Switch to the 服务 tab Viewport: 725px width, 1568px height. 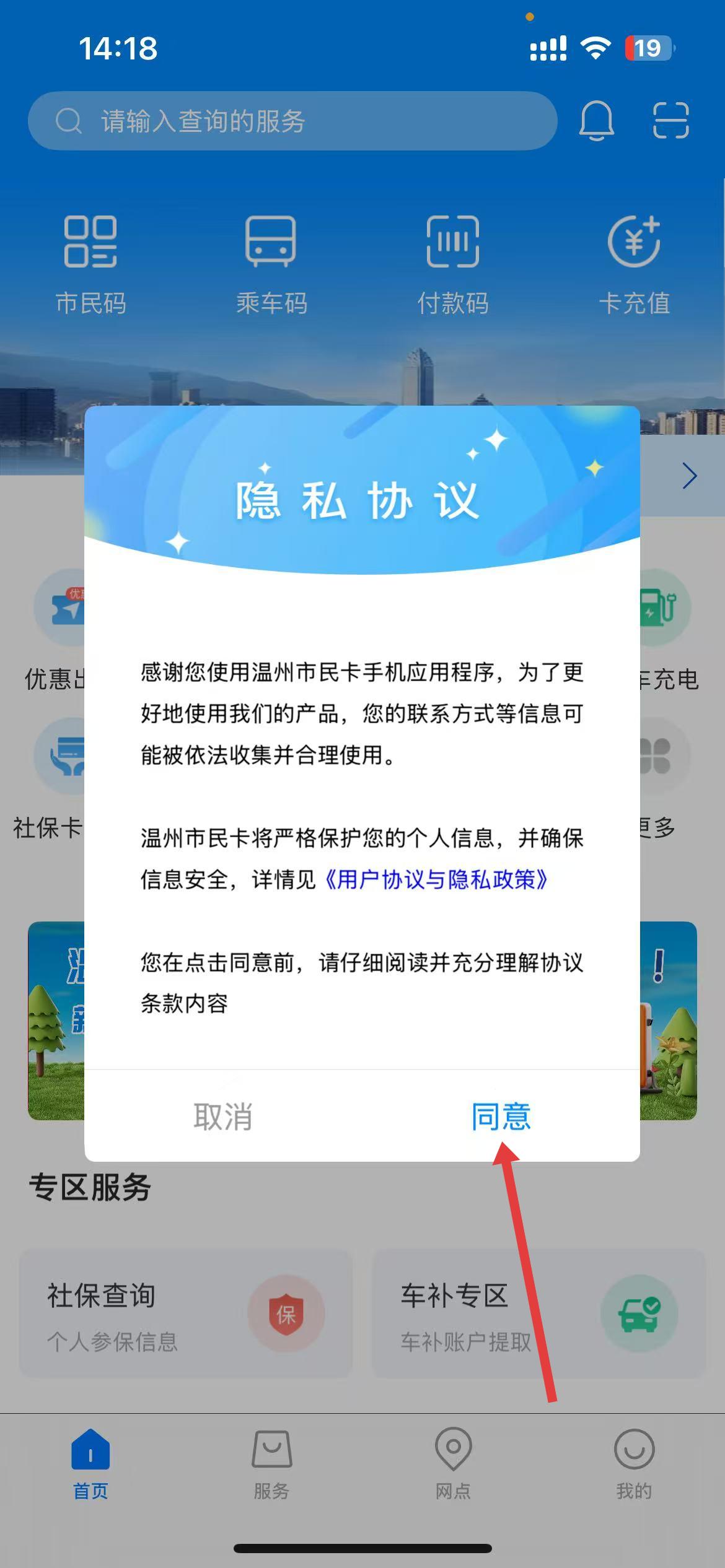[271, 1464]
